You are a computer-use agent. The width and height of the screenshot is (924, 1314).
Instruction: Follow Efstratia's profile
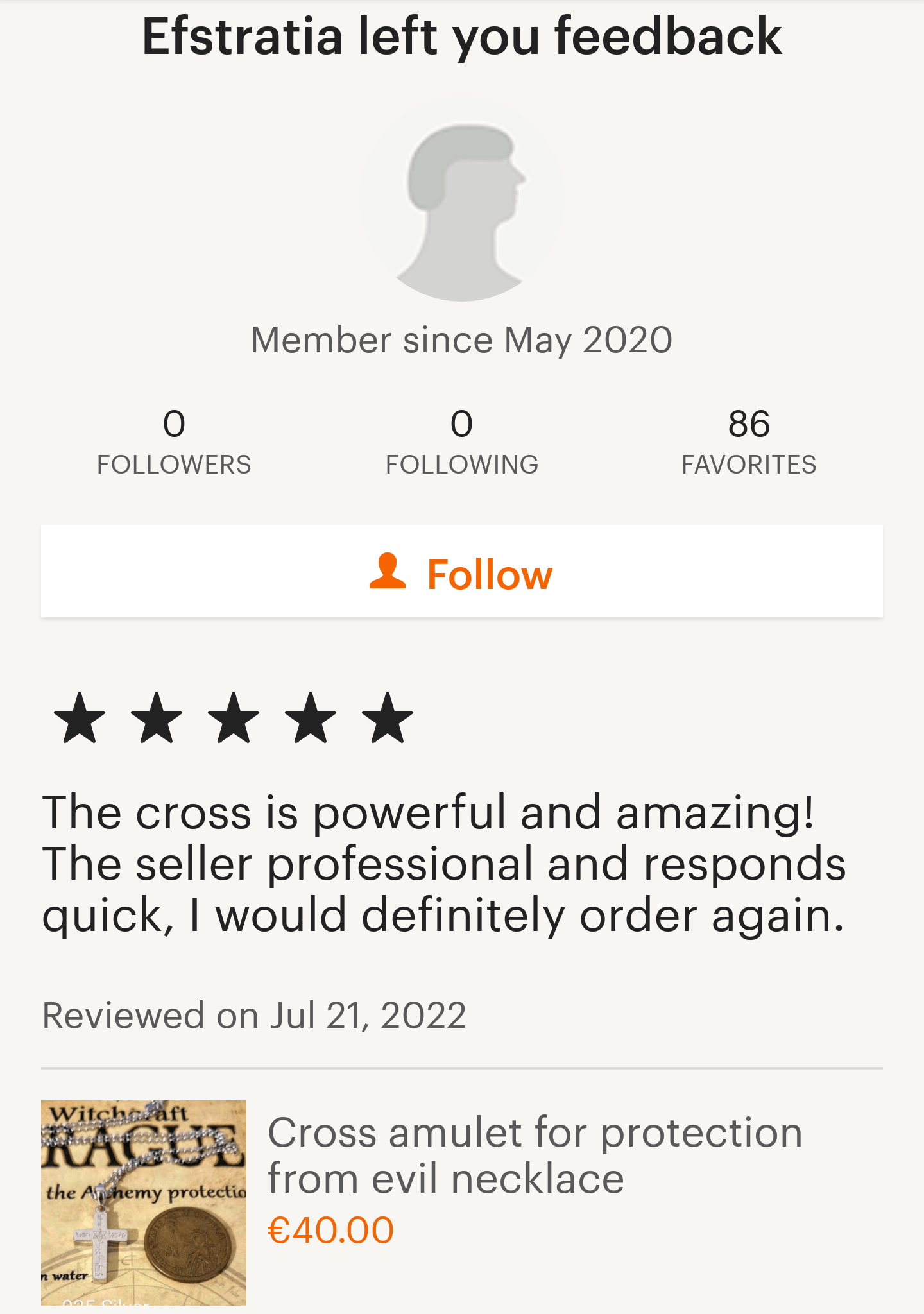pyautogui.click(x=461, y=572)
